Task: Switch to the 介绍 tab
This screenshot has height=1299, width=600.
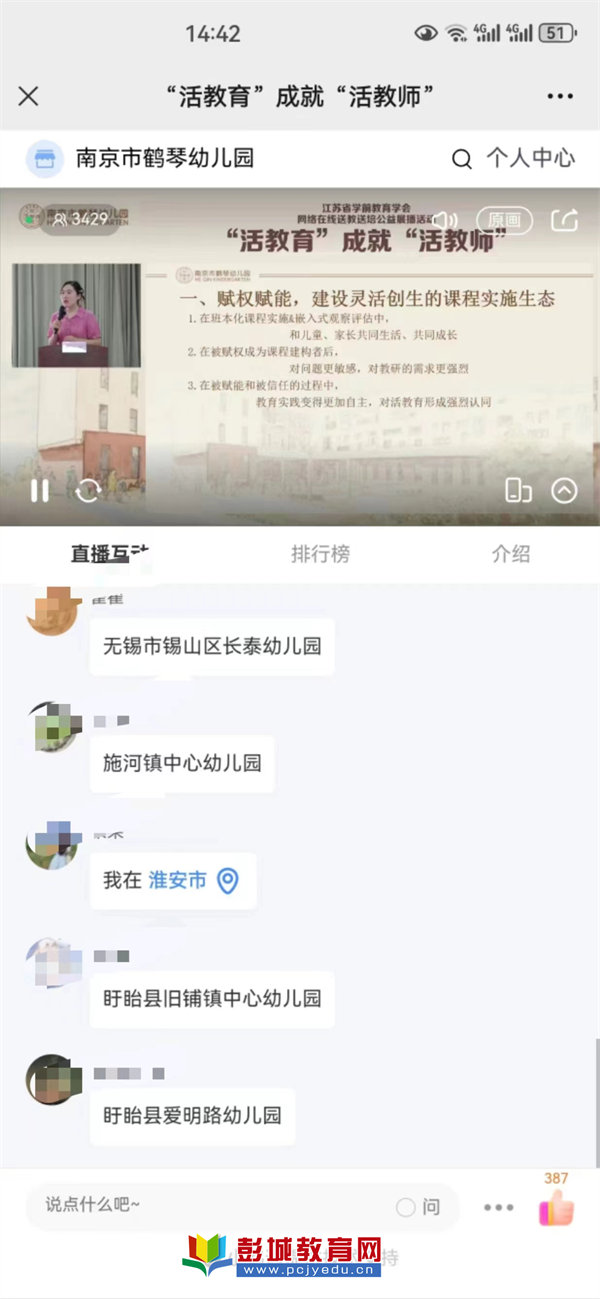Action: (510, 554)
